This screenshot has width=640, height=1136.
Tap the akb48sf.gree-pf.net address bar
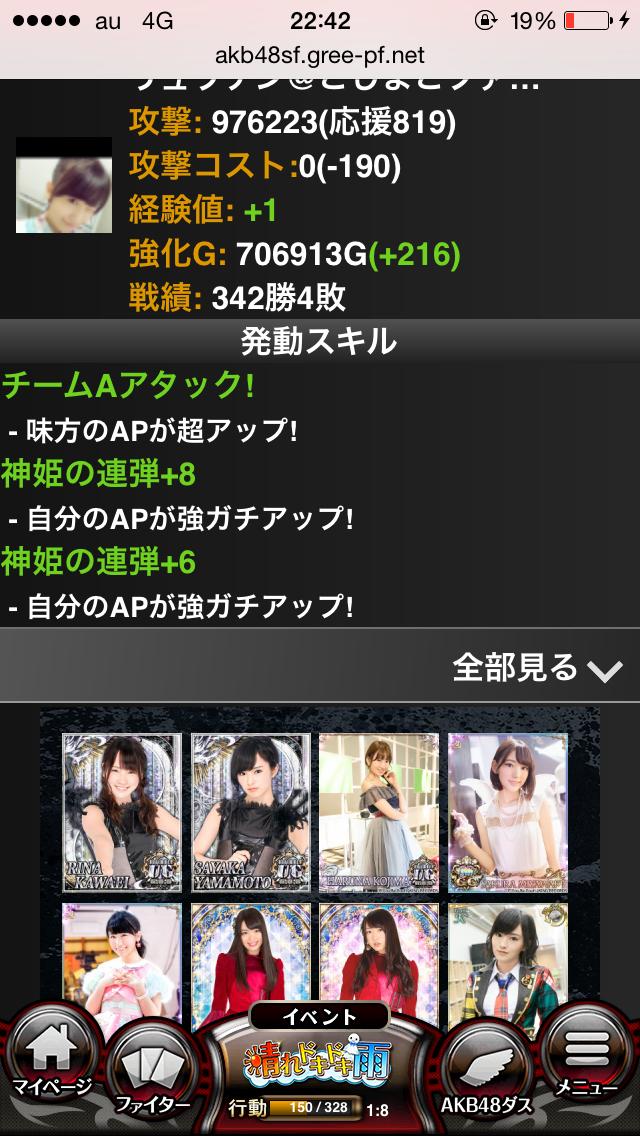[320, 56]
